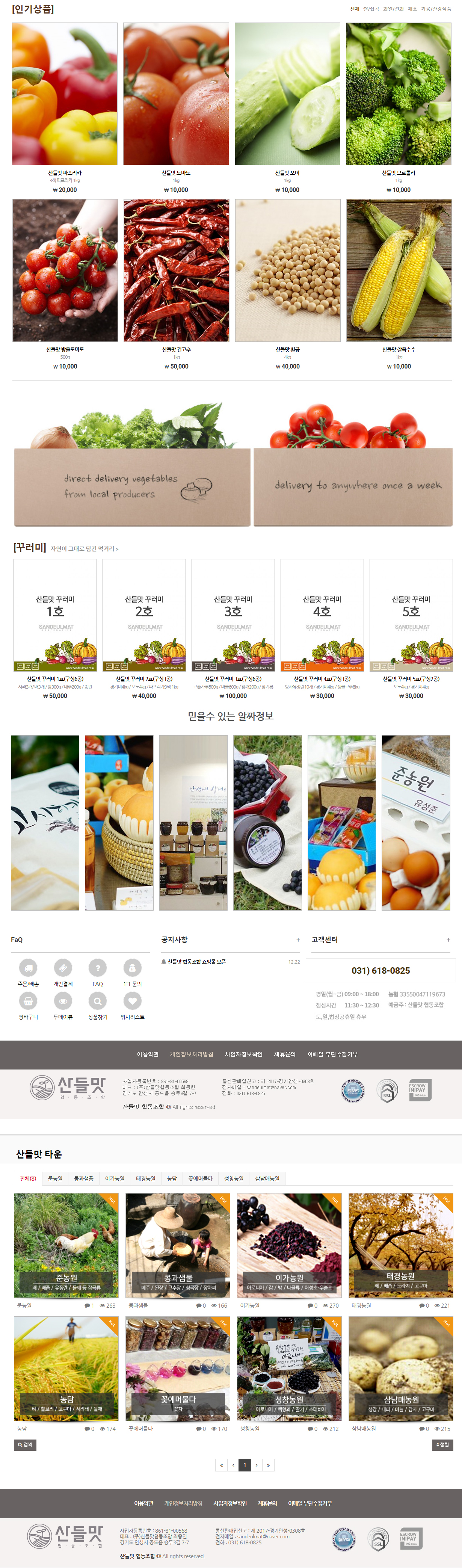Open the 위시리스트 heart shortcut
Screen dimensions: 462x1568
pos(132,1001)
